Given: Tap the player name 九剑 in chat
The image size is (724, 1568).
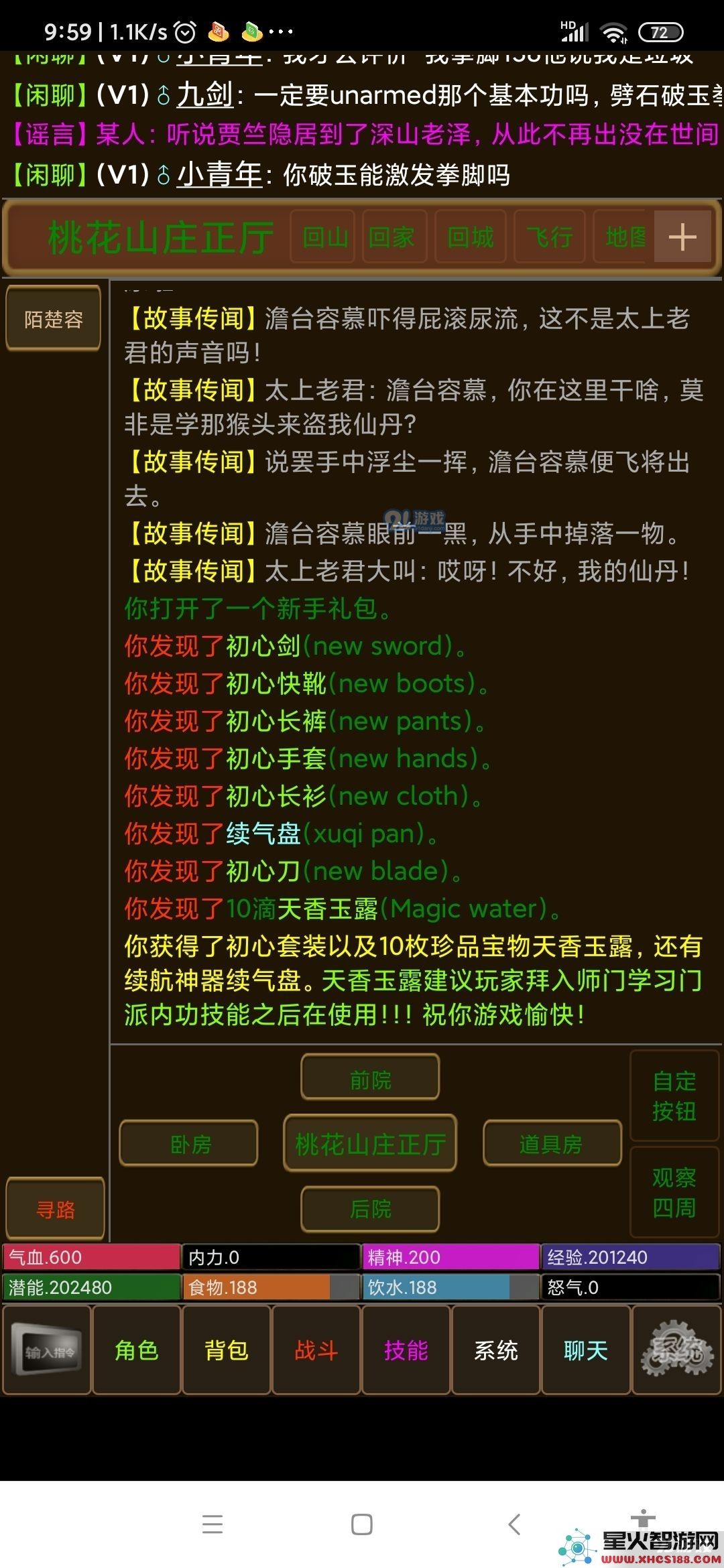Looking at the screenshot, I should coord(204,94).
